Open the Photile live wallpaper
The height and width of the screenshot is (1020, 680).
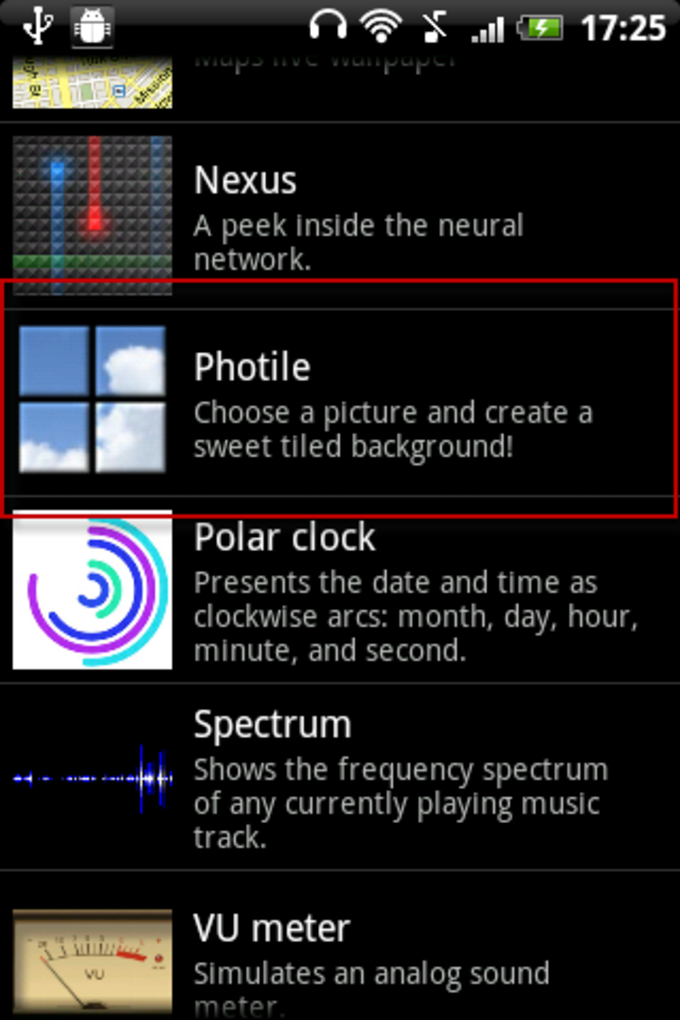click(340, 400)
